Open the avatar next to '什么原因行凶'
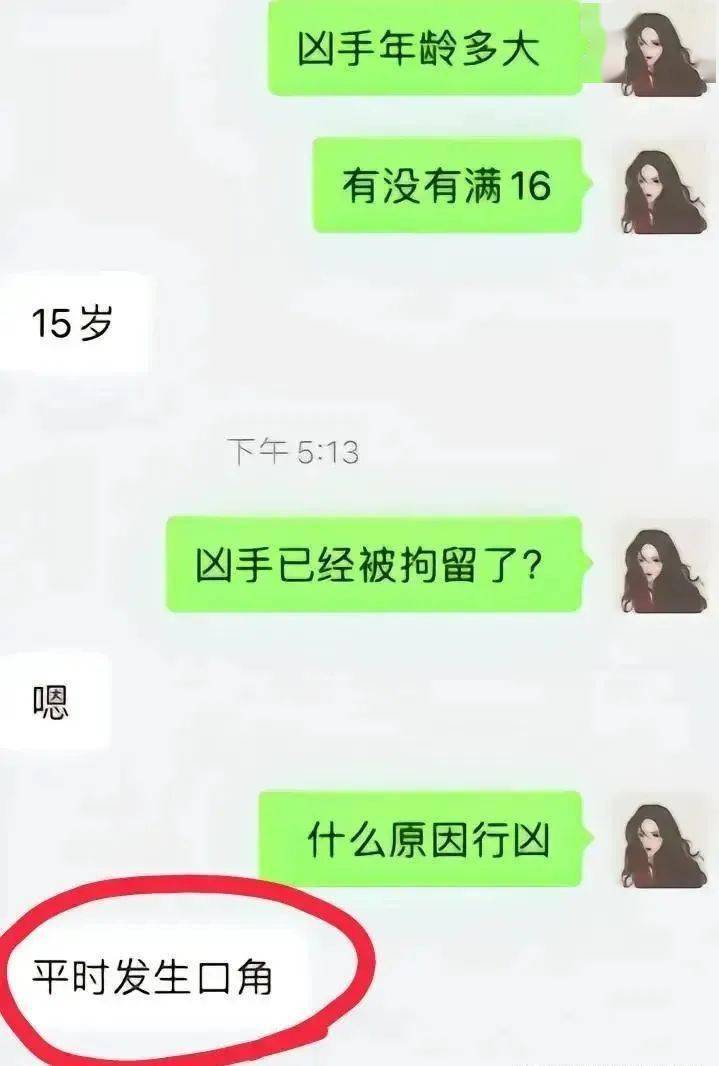719x1066 pixels. point(663,843)
